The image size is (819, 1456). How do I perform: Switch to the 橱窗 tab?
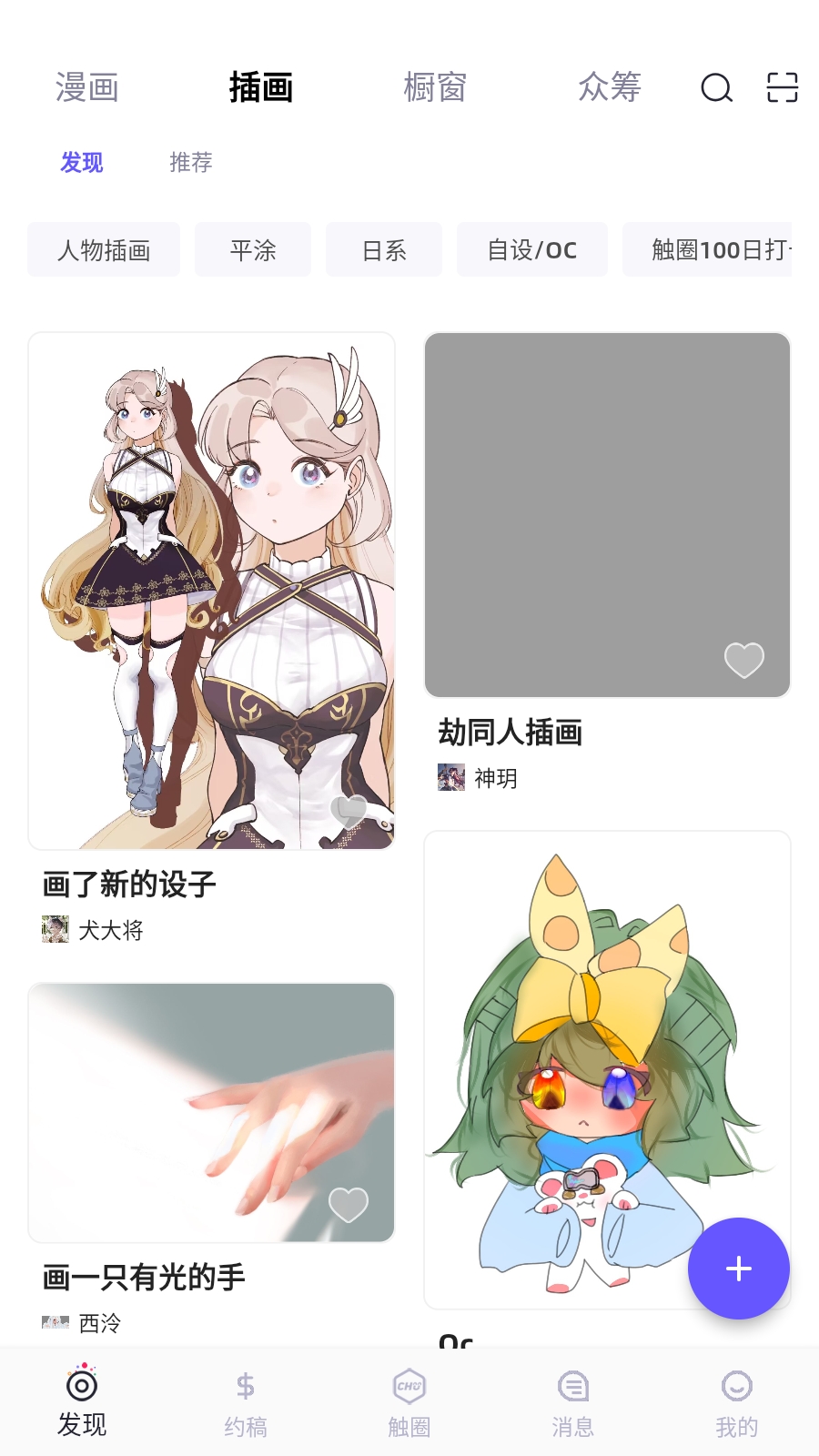[x=435, y=88]
